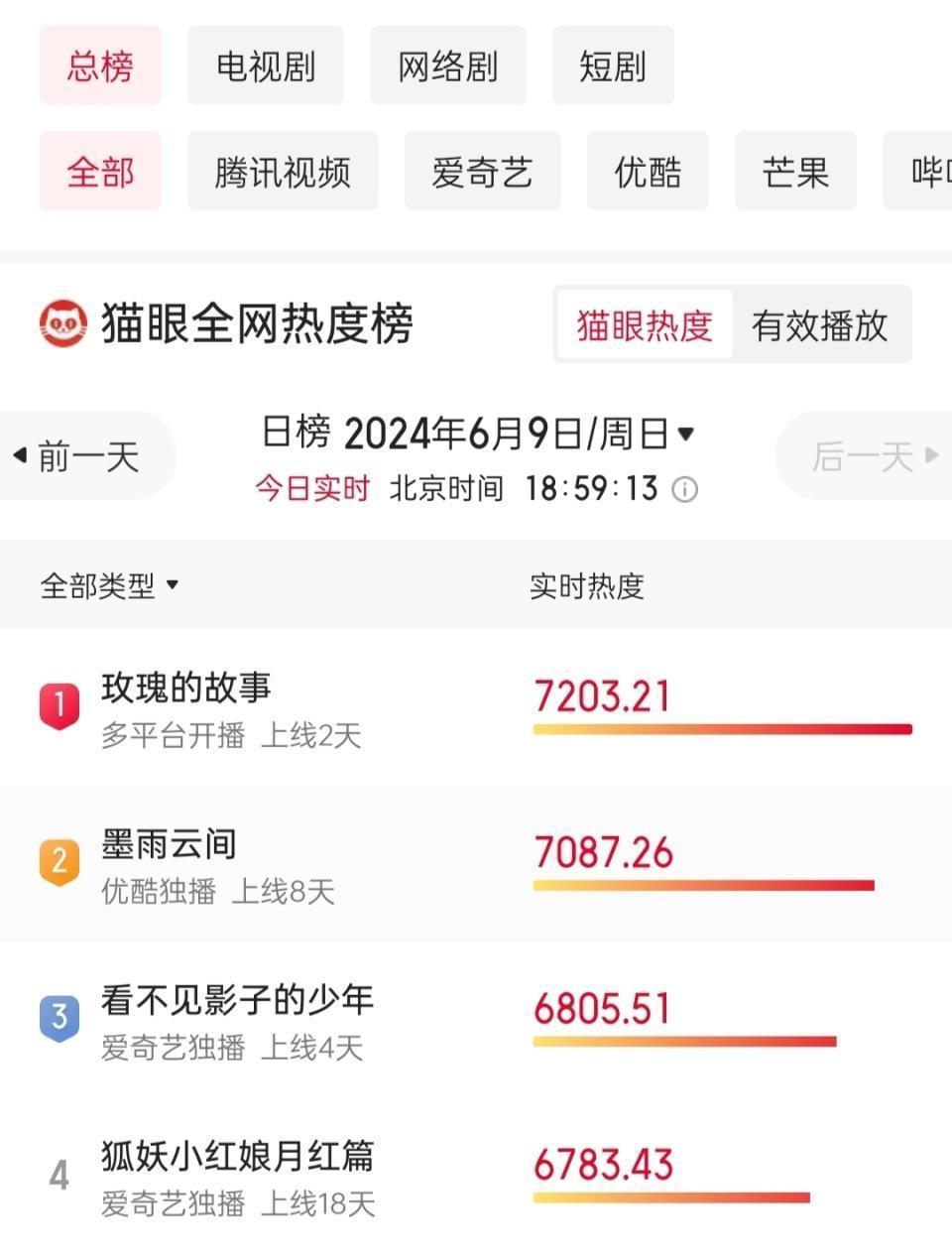
Task: Switch to the 电视剧 tab
Action: click(265, 66)
